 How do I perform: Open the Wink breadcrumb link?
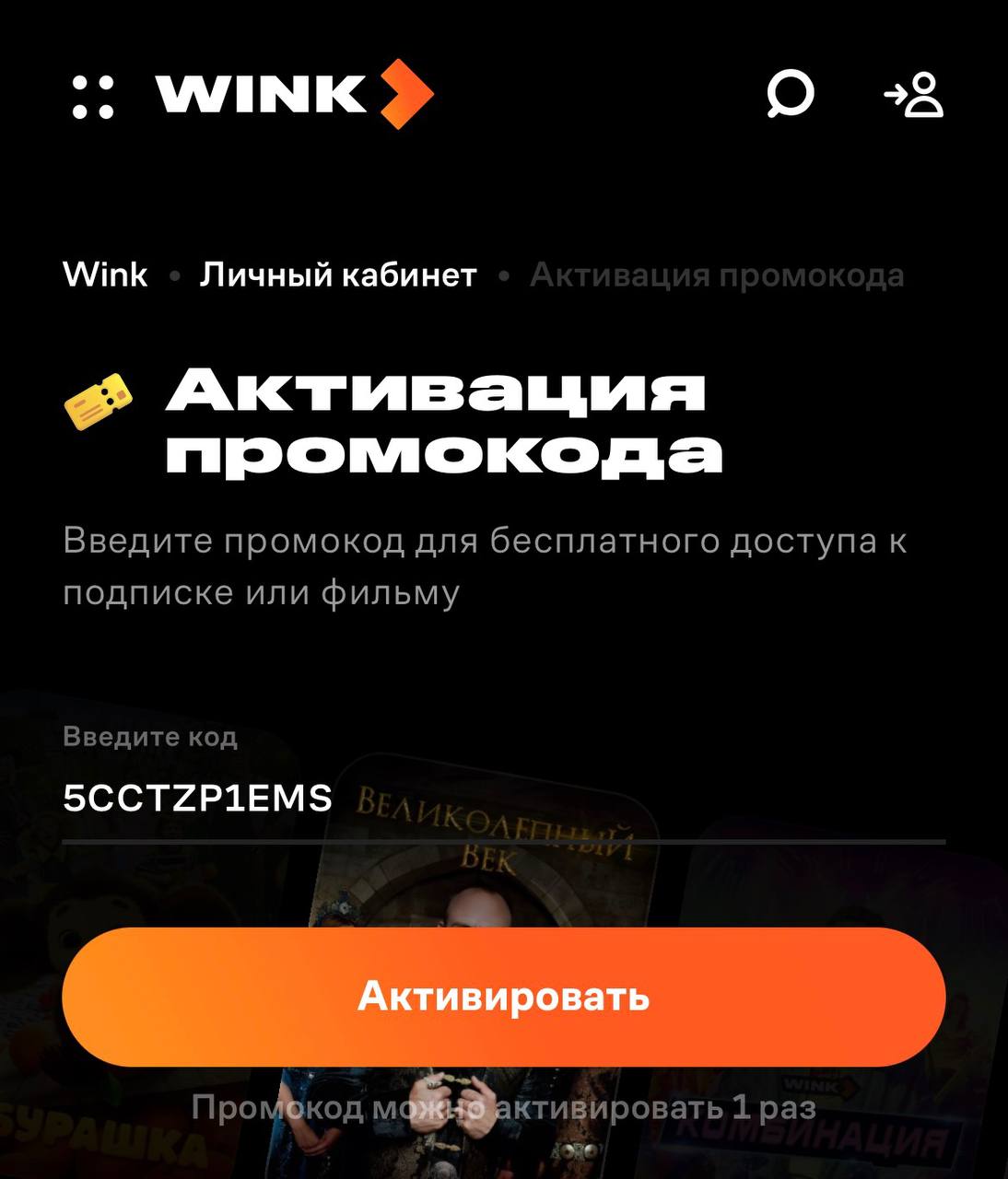click(x=105, y=274)
